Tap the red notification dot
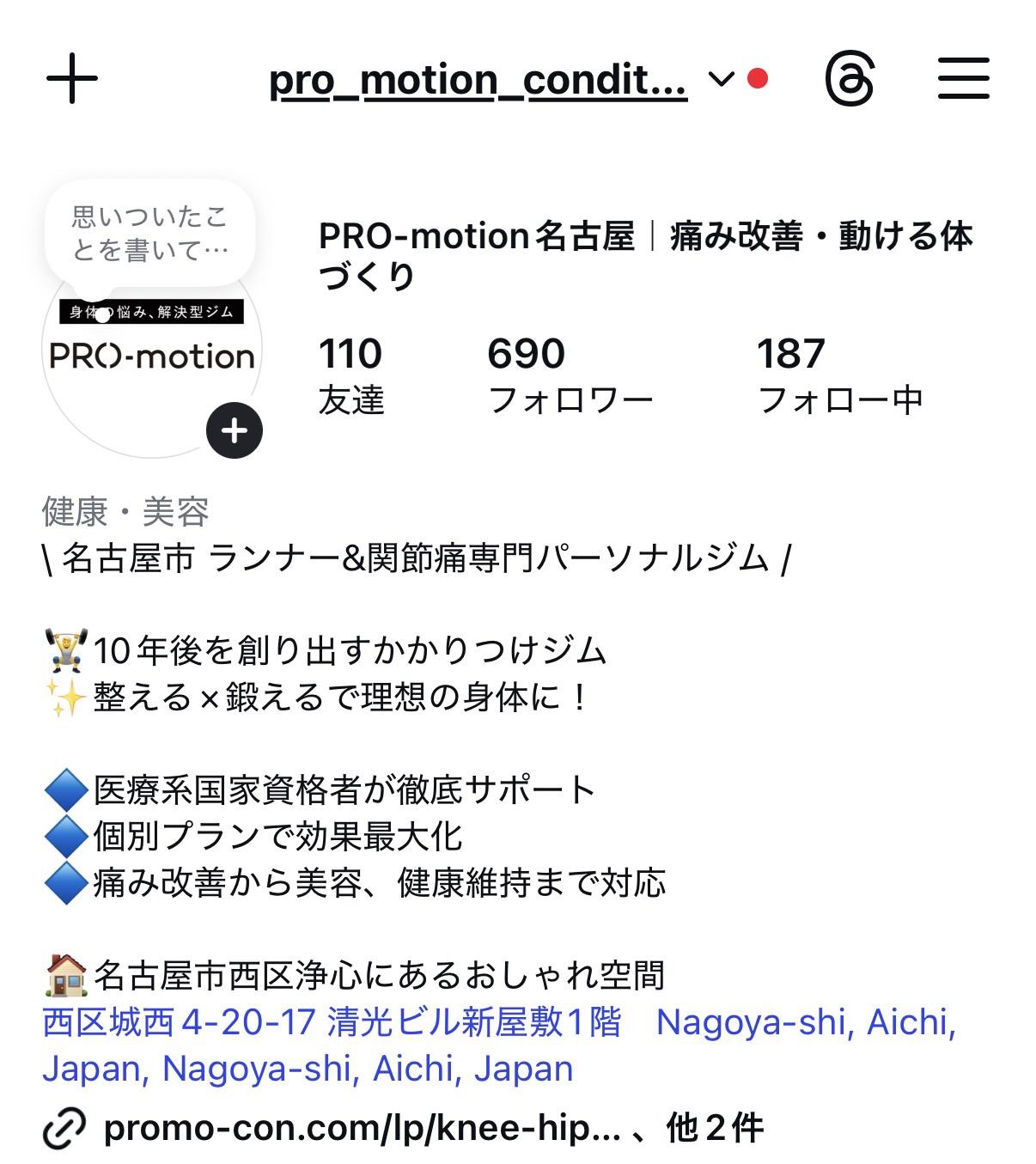 (x=756, y=77)
